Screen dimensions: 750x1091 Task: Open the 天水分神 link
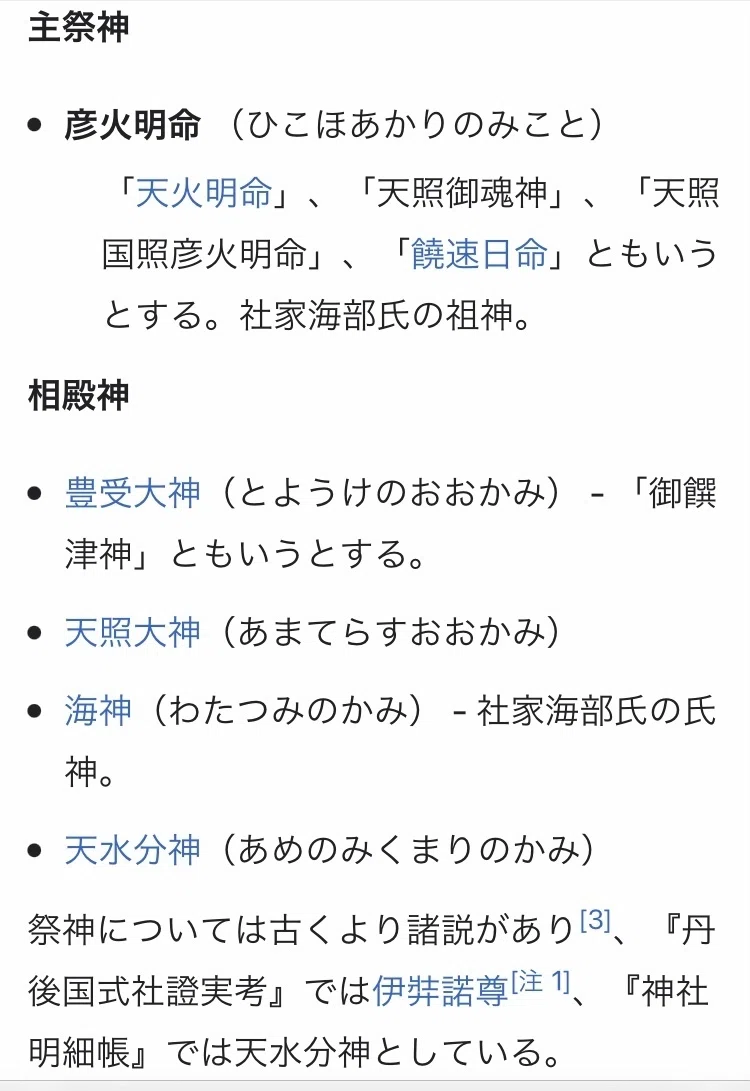[x=133, y=850]
